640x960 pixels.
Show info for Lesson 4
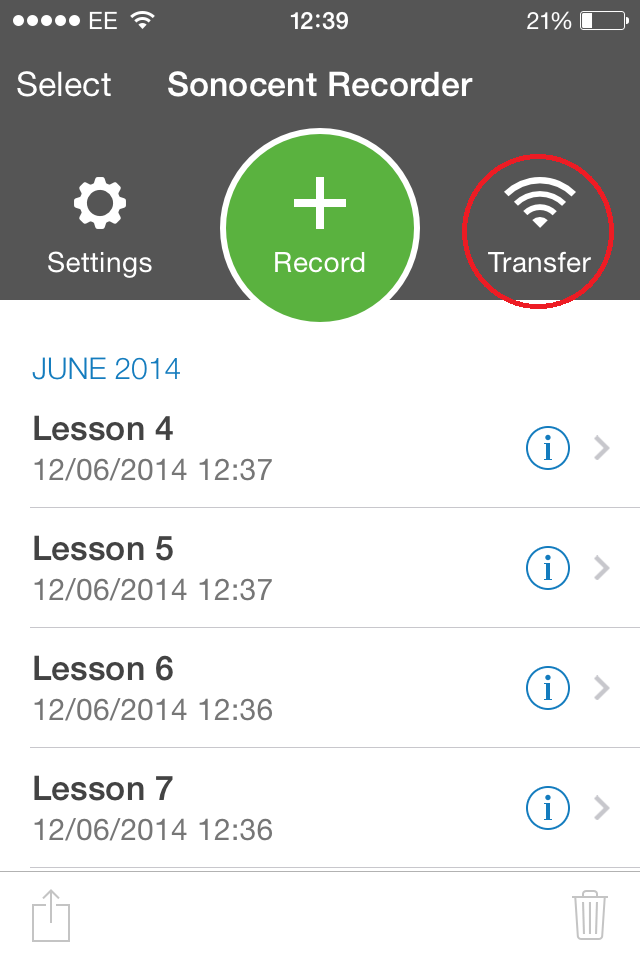tap(547, 449)
